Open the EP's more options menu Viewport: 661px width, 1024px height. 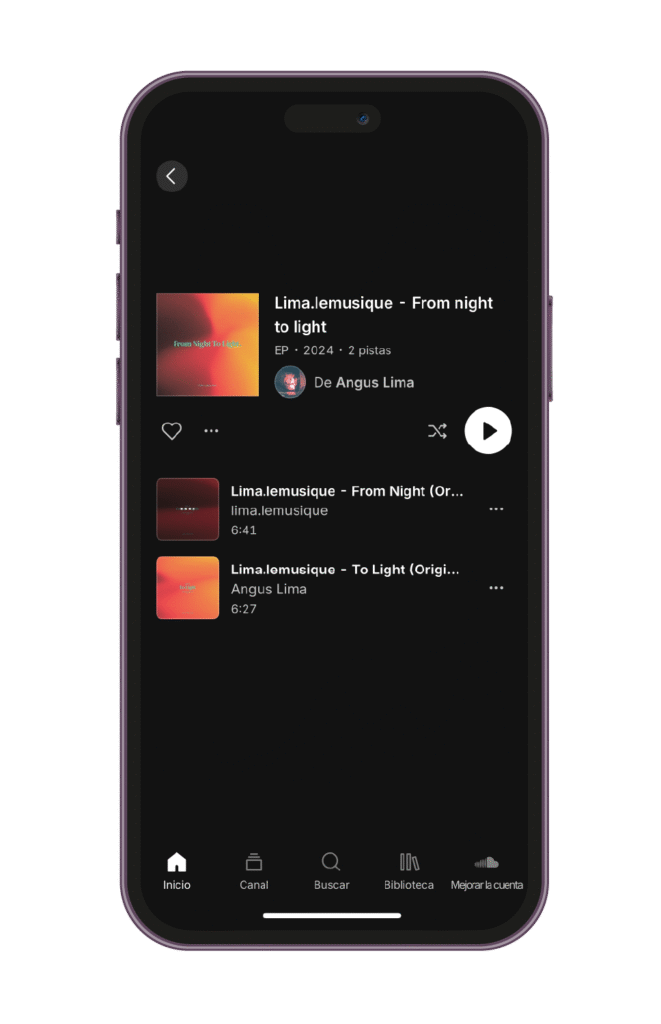[211, 431]
